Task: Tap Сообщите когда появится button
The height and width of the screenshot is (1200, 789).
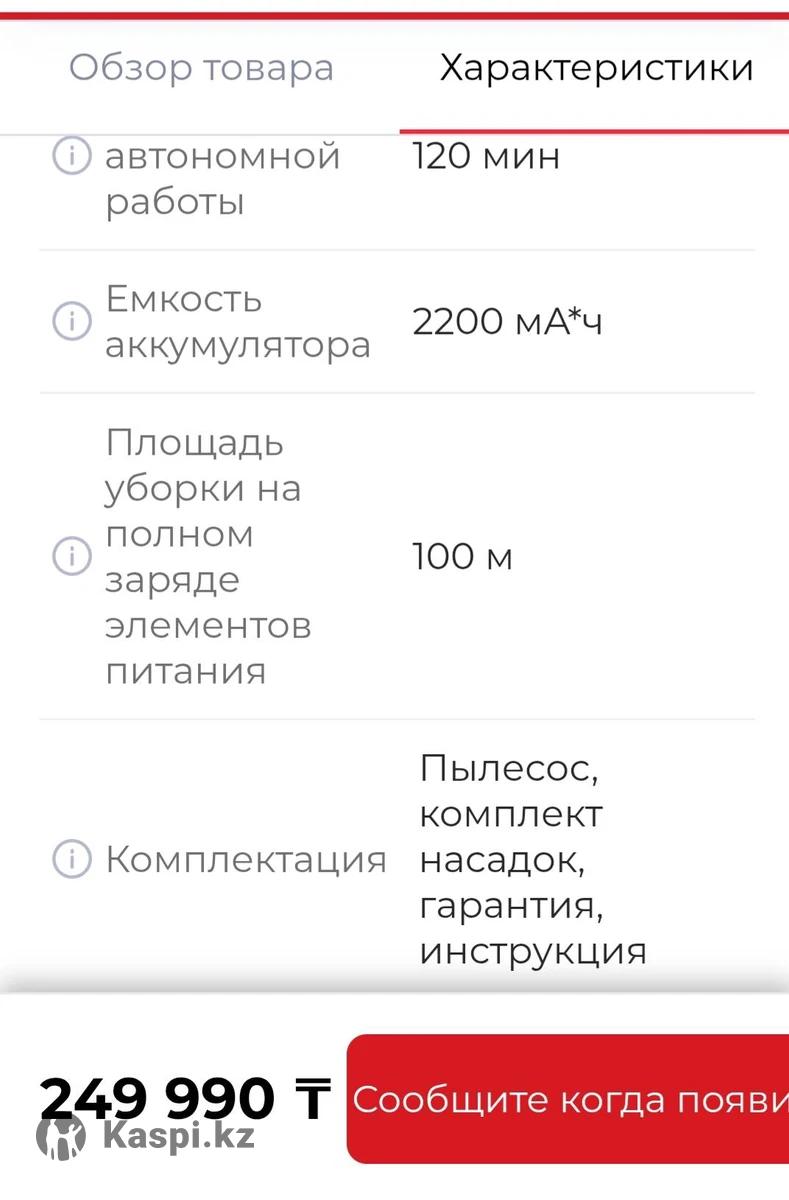Action: 568,1099
